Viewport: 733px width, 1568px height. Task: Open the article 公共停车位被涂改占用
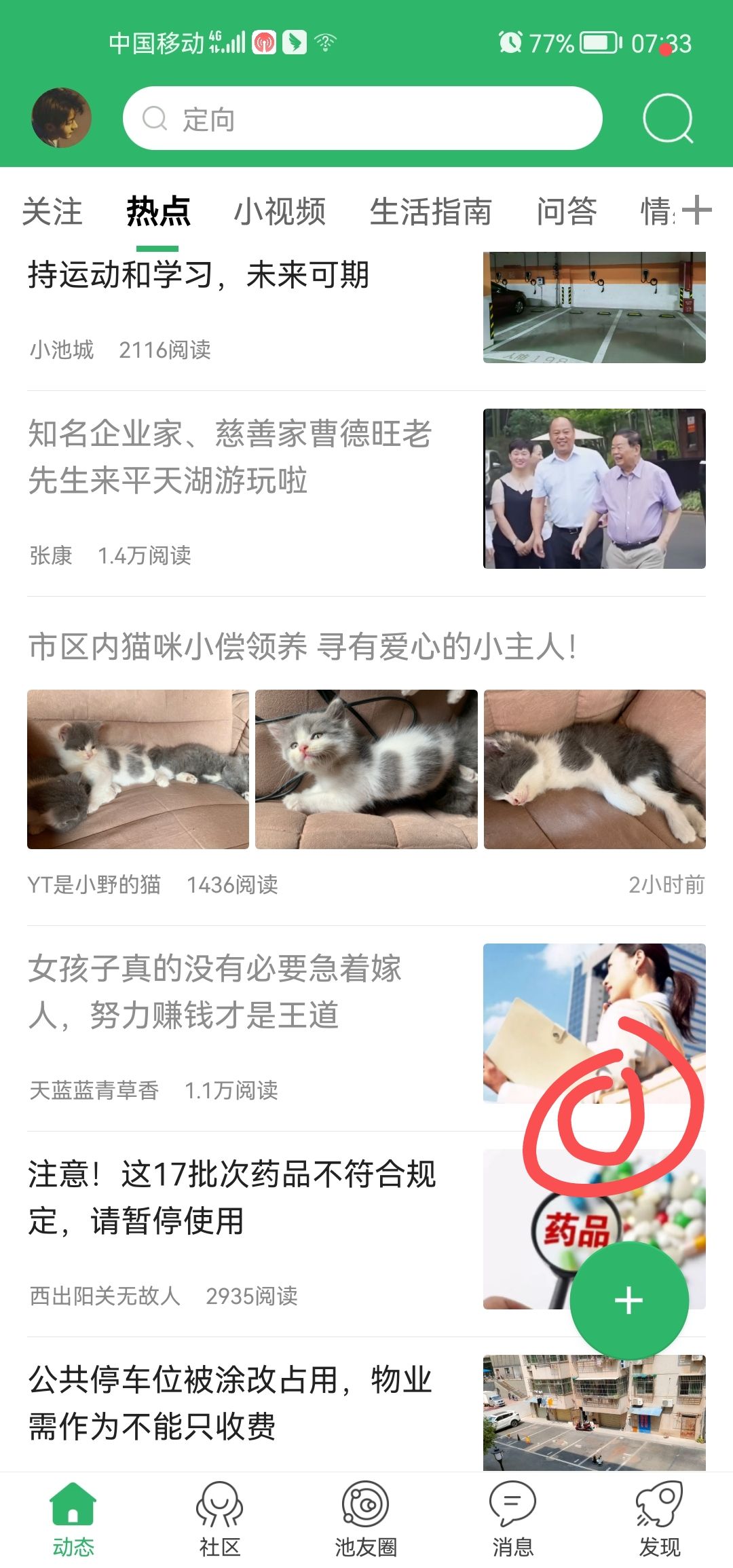[x=231, y=1402]
